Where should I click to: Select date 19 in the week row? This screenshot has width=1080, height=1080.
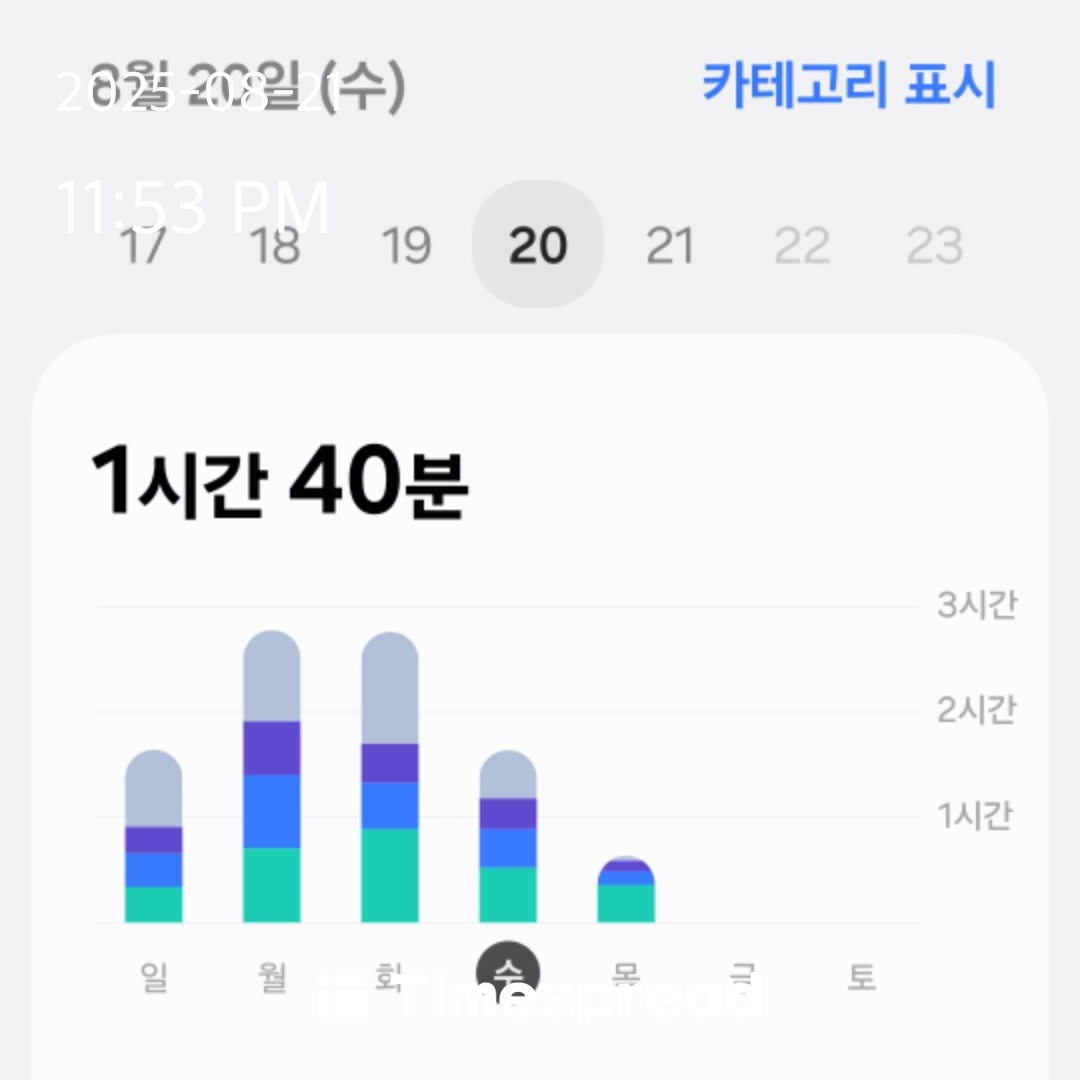(x=406, y=245)
